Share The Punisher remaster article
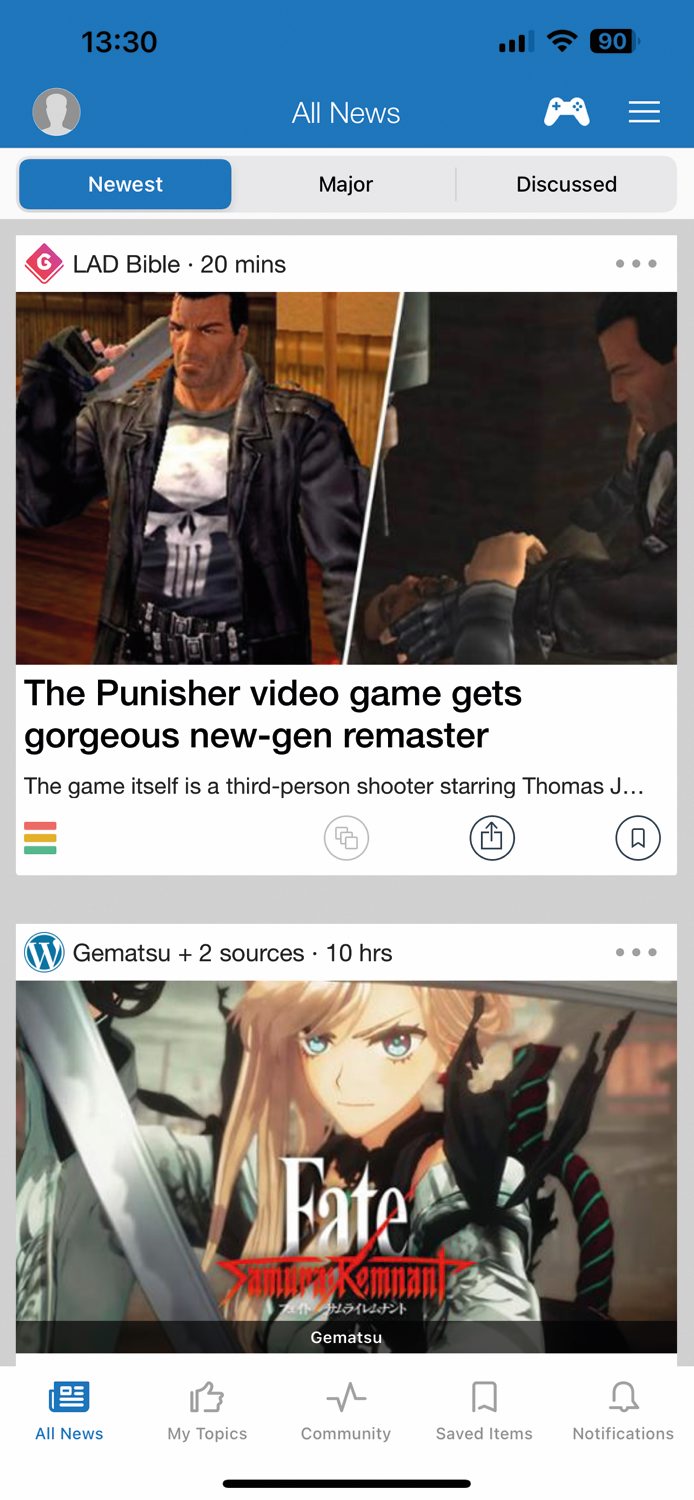 (x=492, y=838)
